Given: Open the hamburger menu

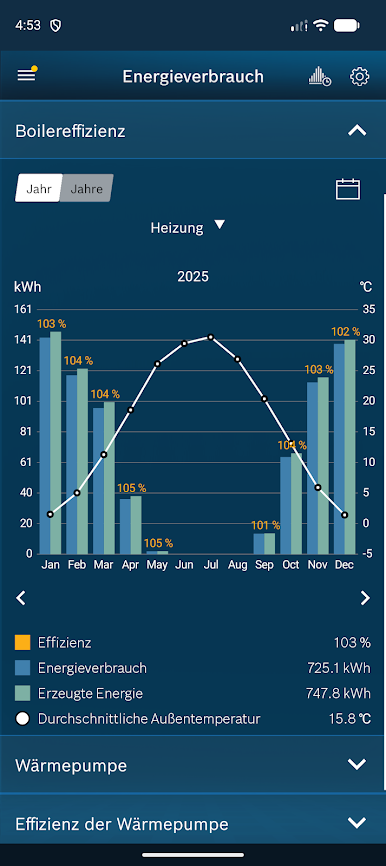Looking at the screenshot, I should click(x=27, y=76).
